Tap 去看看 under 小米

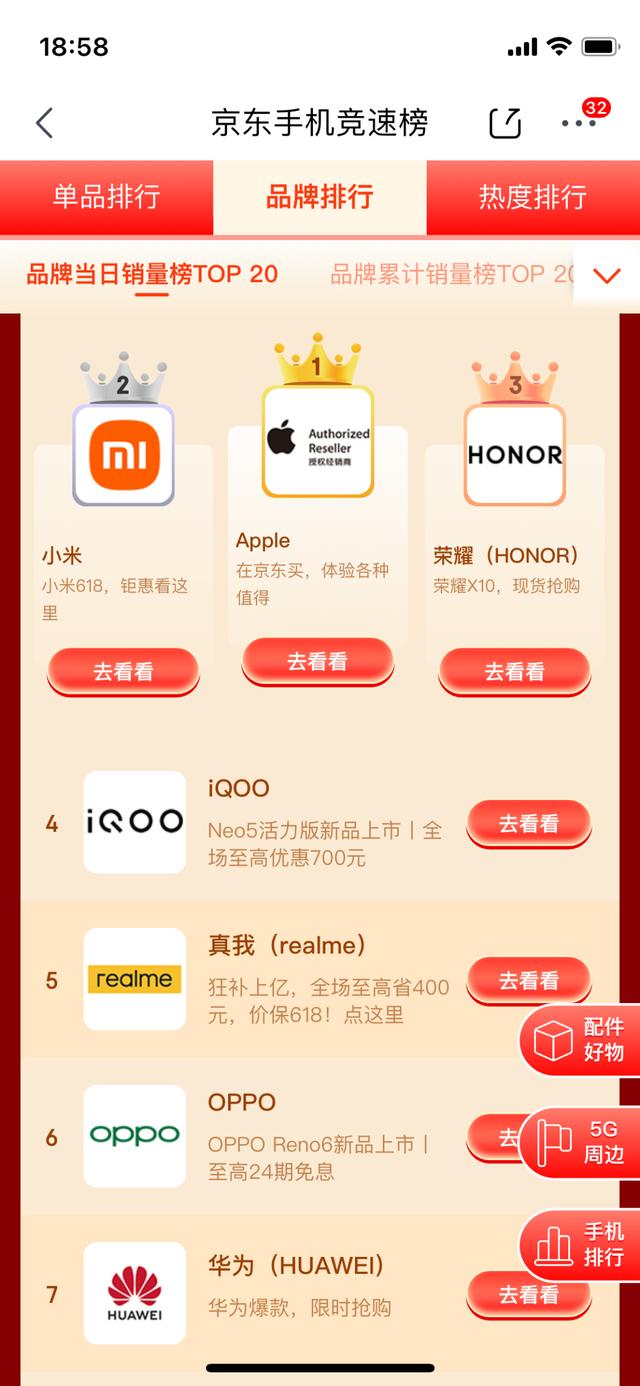(x=123, y=672)
